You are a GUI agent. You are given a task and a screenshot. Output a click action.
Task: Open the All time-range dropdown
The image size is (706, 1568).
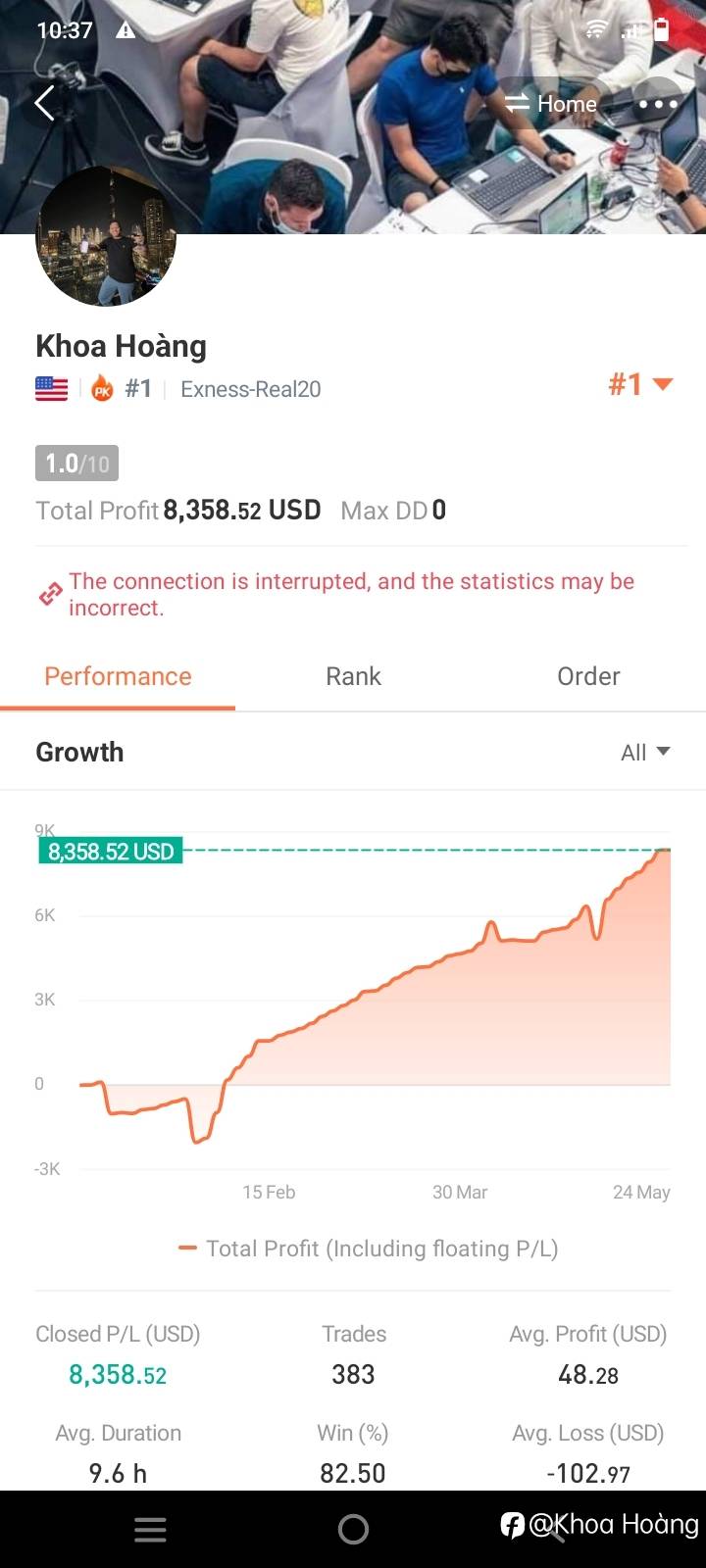pos(645,752)
